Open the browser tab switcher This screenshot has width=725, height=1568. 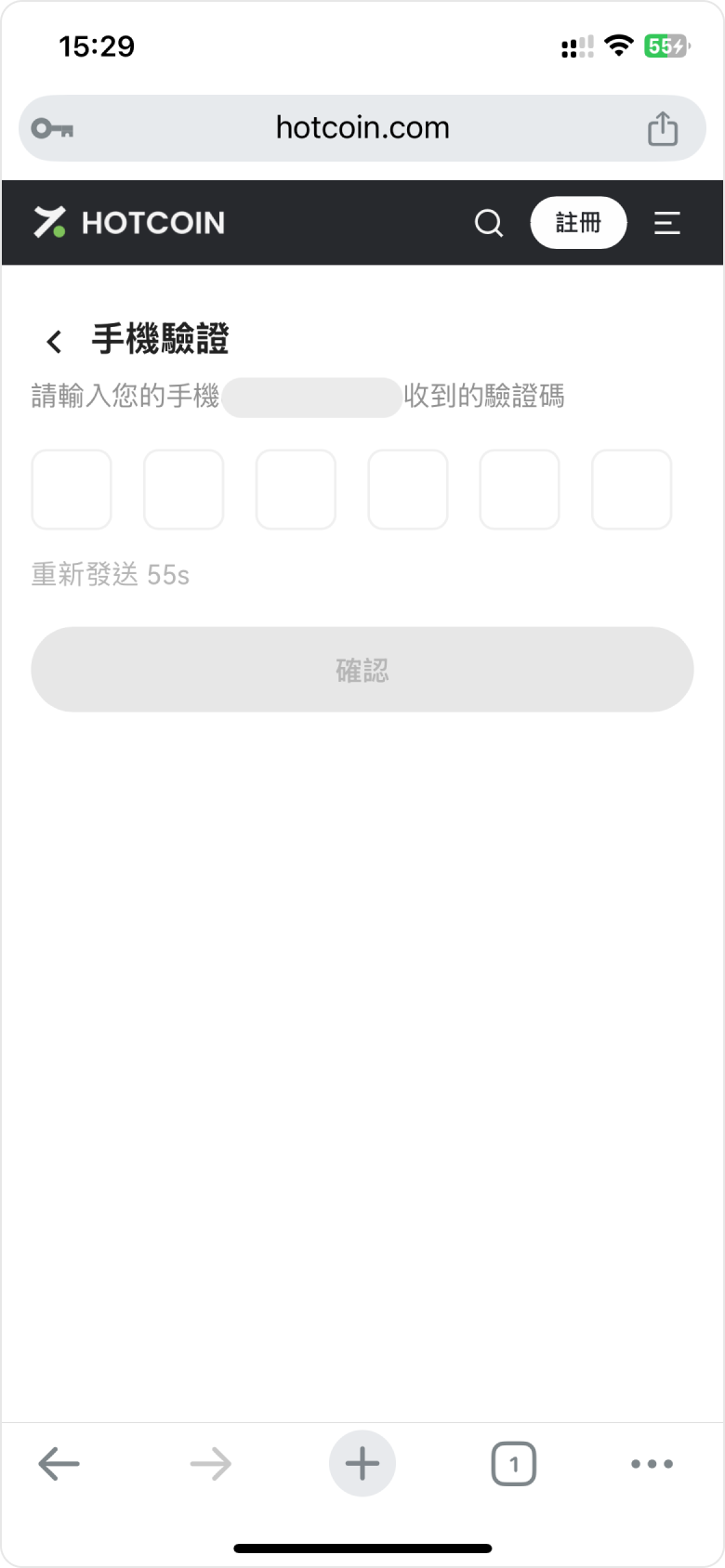point(513,1464)
